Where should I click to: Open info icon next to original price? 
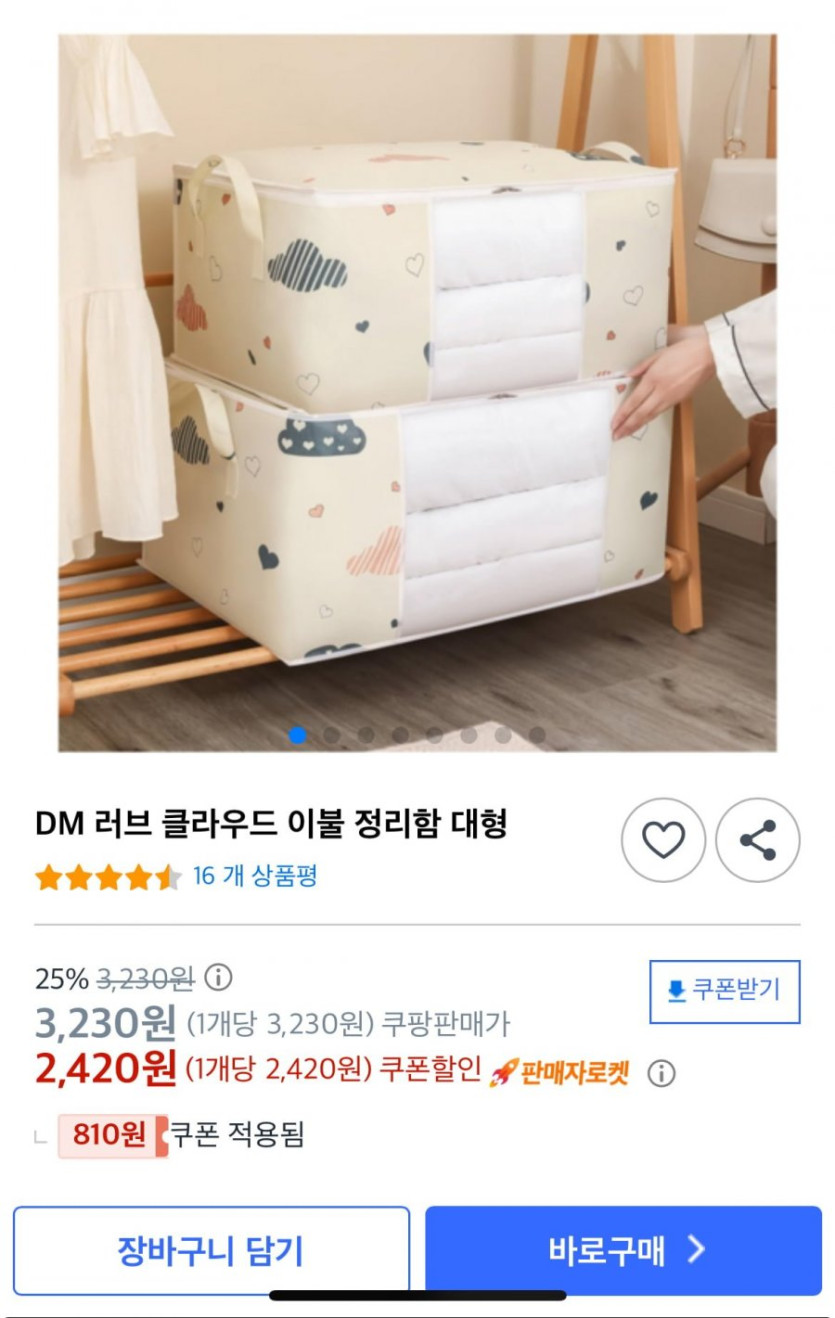coord(218,976)
